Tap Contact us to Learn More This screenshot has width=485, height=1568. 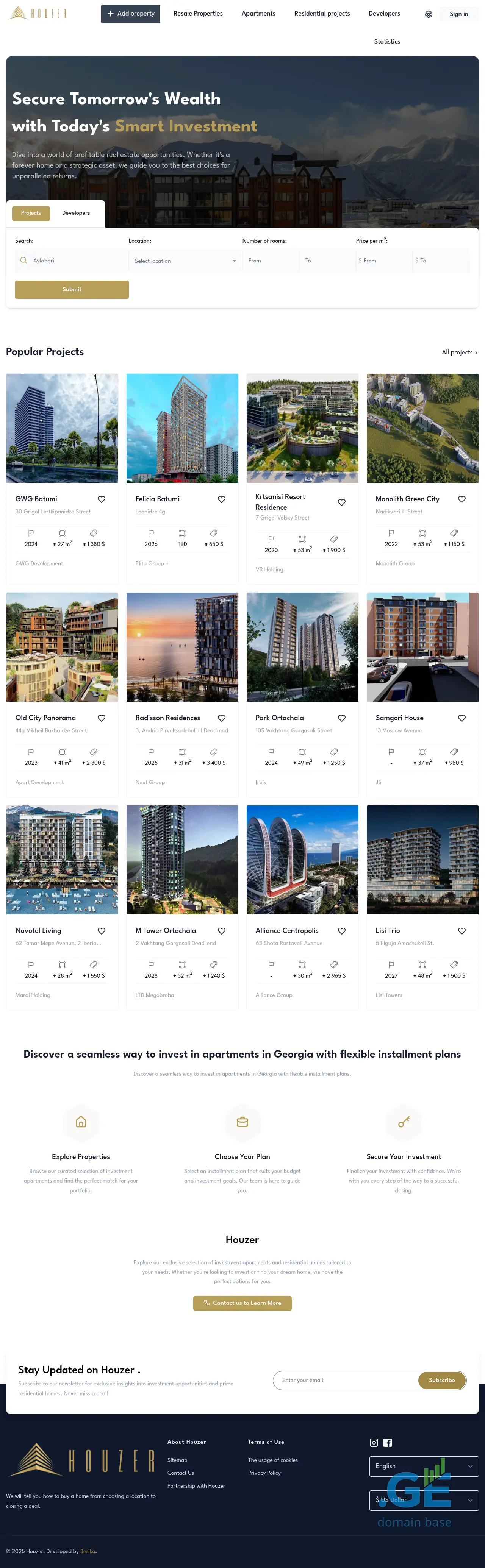242,1303
